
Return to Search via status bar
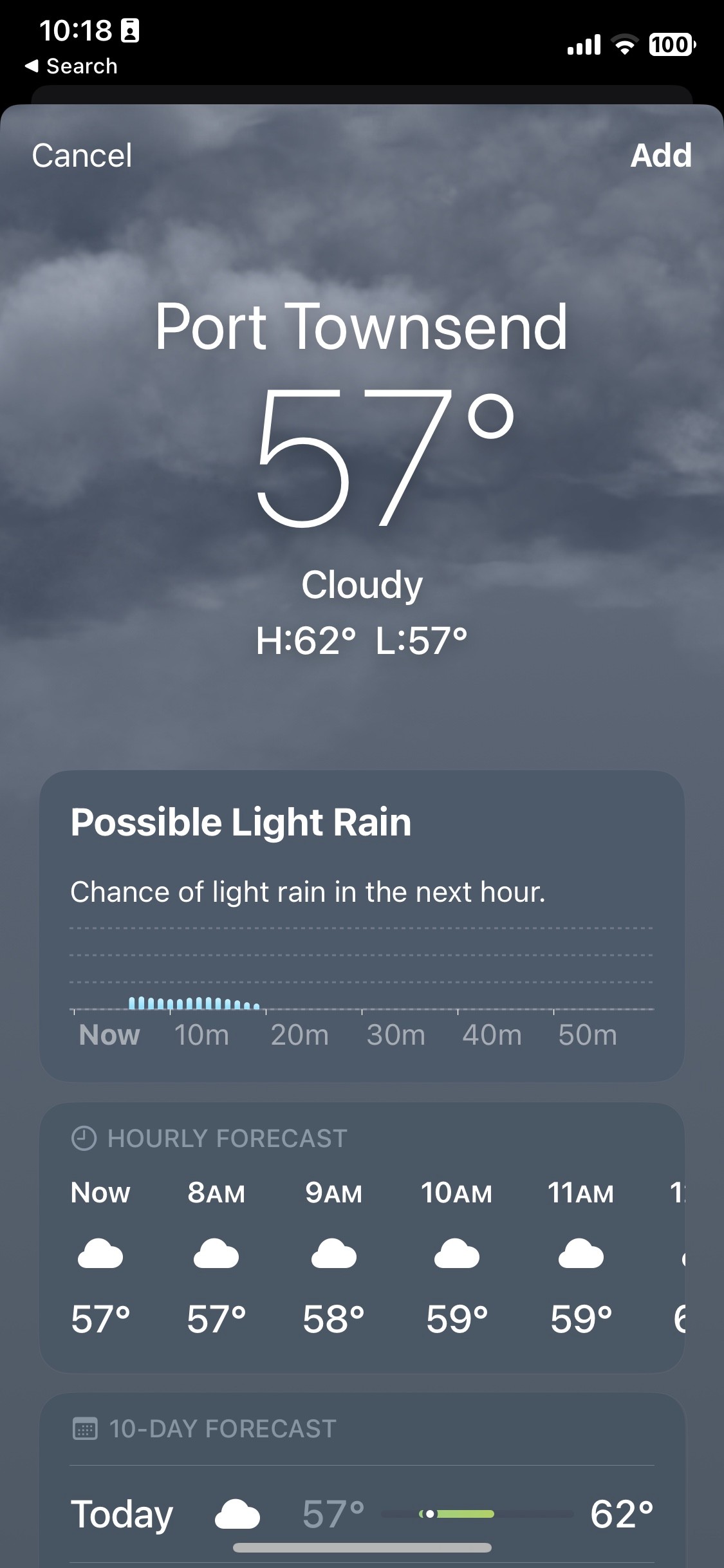pyautogui.click(x=71, y=66)
